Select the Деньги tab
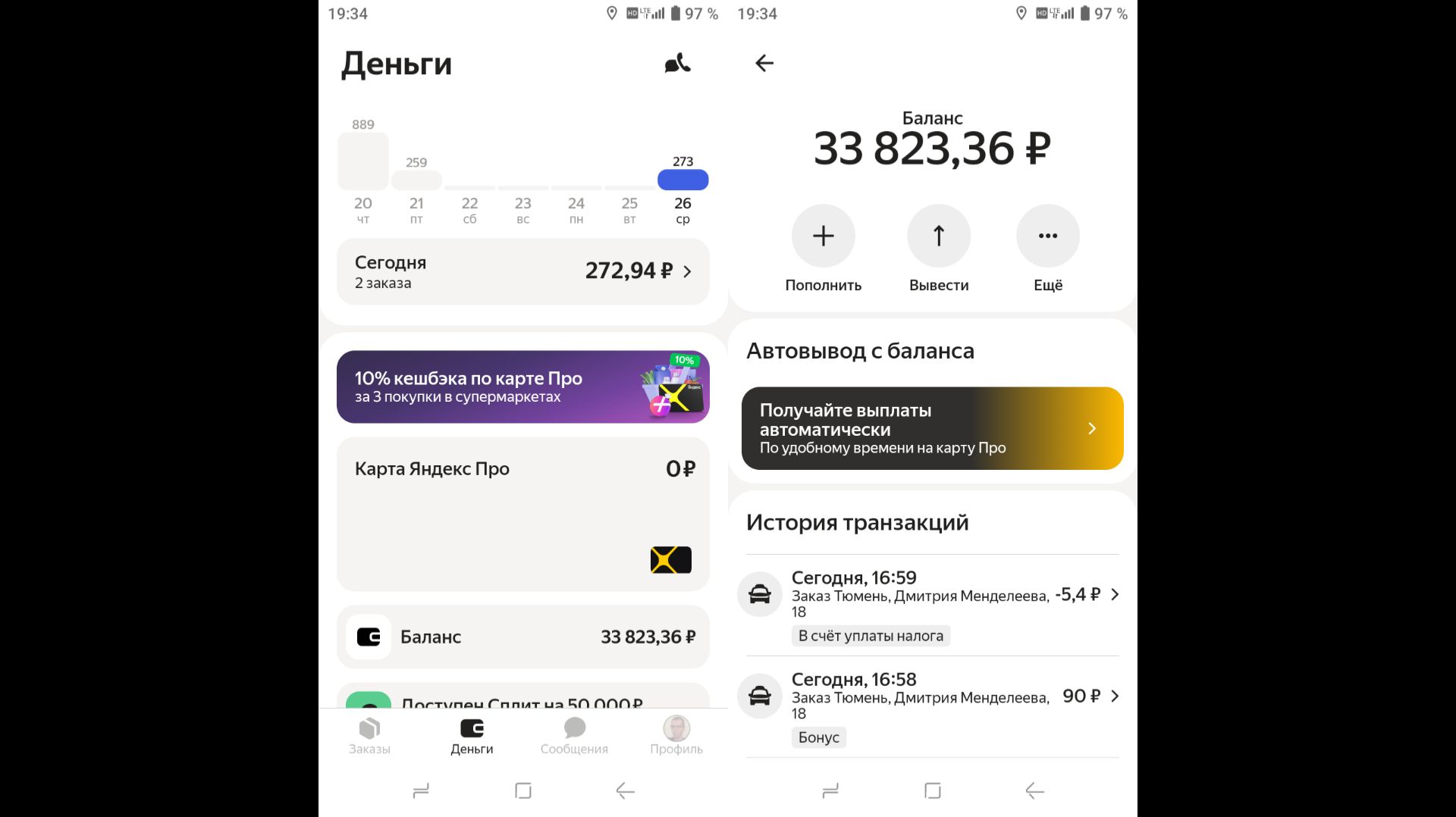This screenshot has height=817, width=1456. click(x=472, y=737)
